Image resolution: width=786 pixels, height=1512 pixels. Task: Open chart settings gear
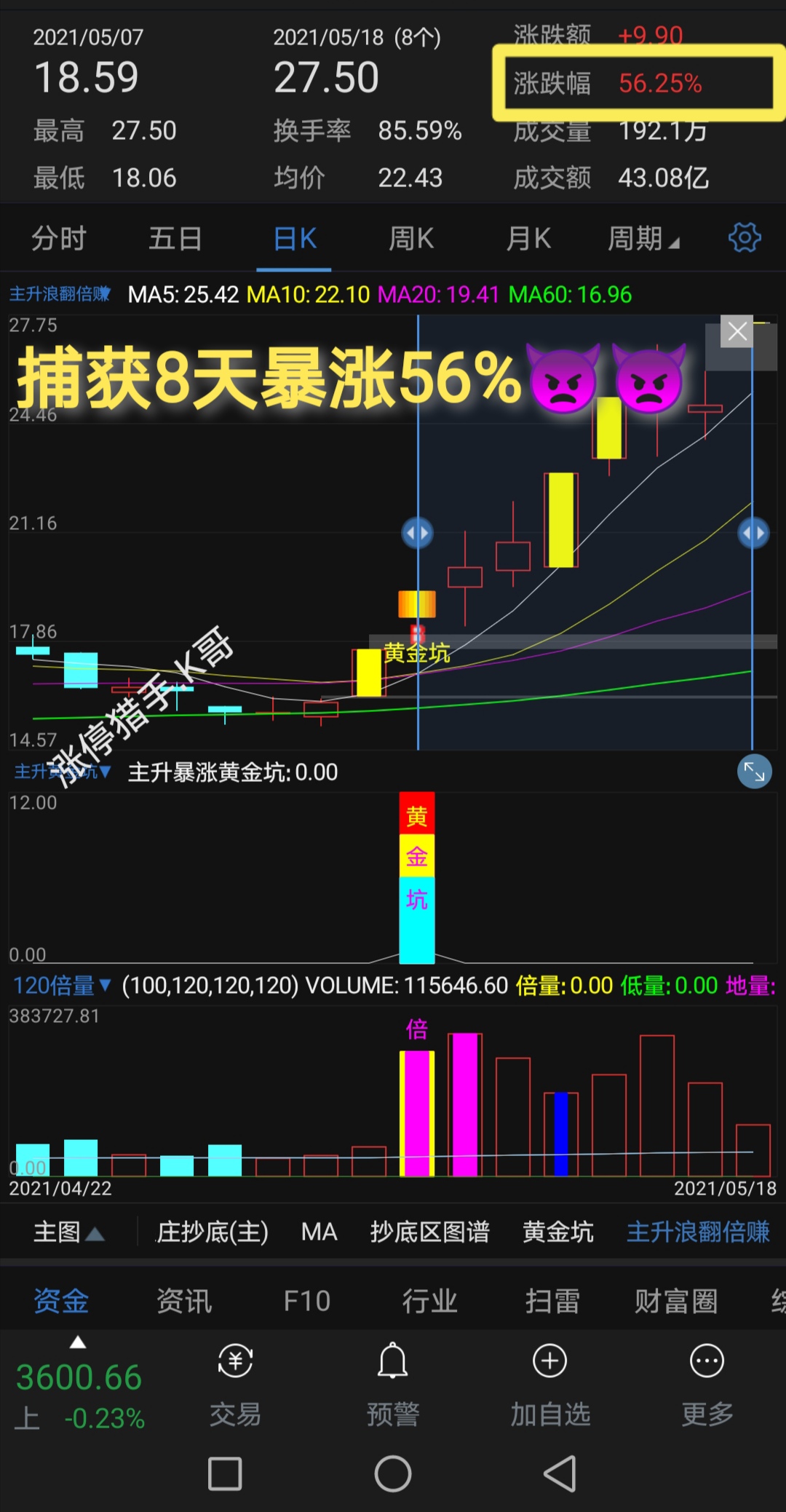[745, 238]
